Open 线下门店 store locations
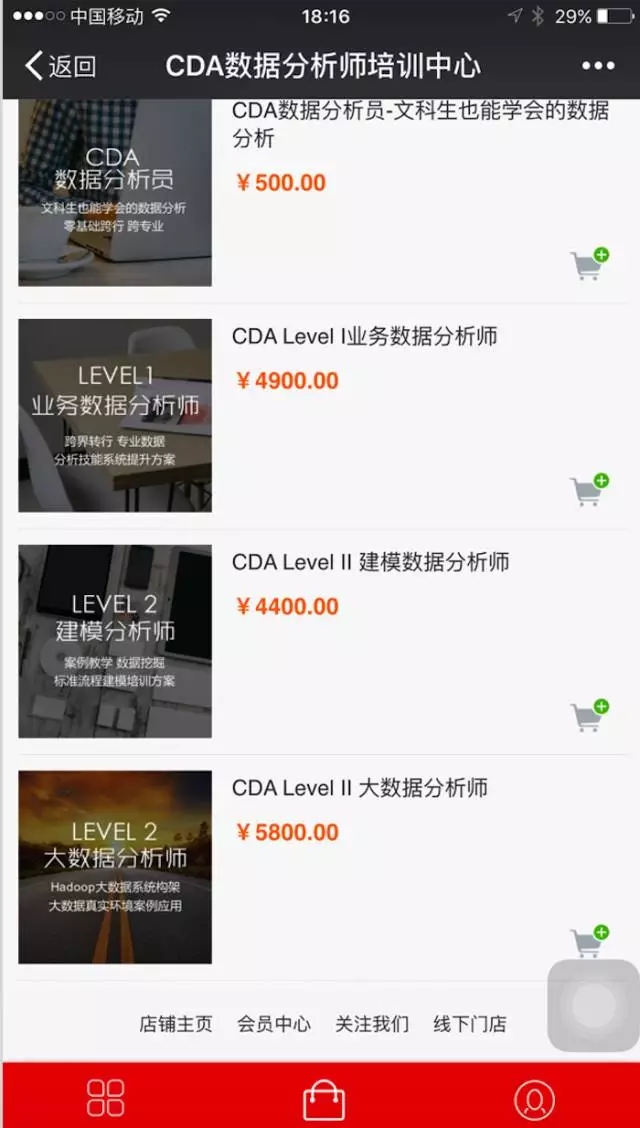This screenshot has width=640, height=1128. click(x=470, y=1024)
